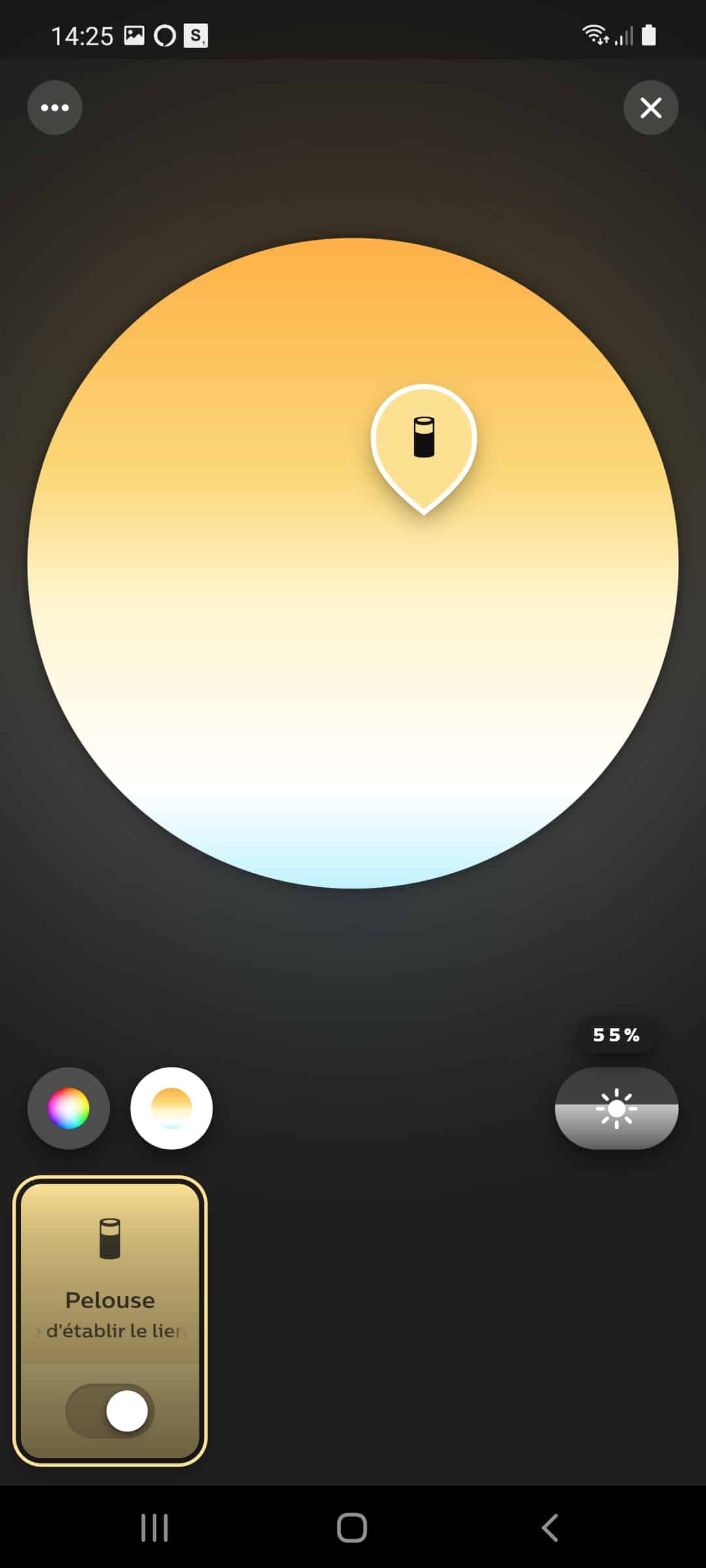Open the three-dot options menu

click(x=55, y=108)
